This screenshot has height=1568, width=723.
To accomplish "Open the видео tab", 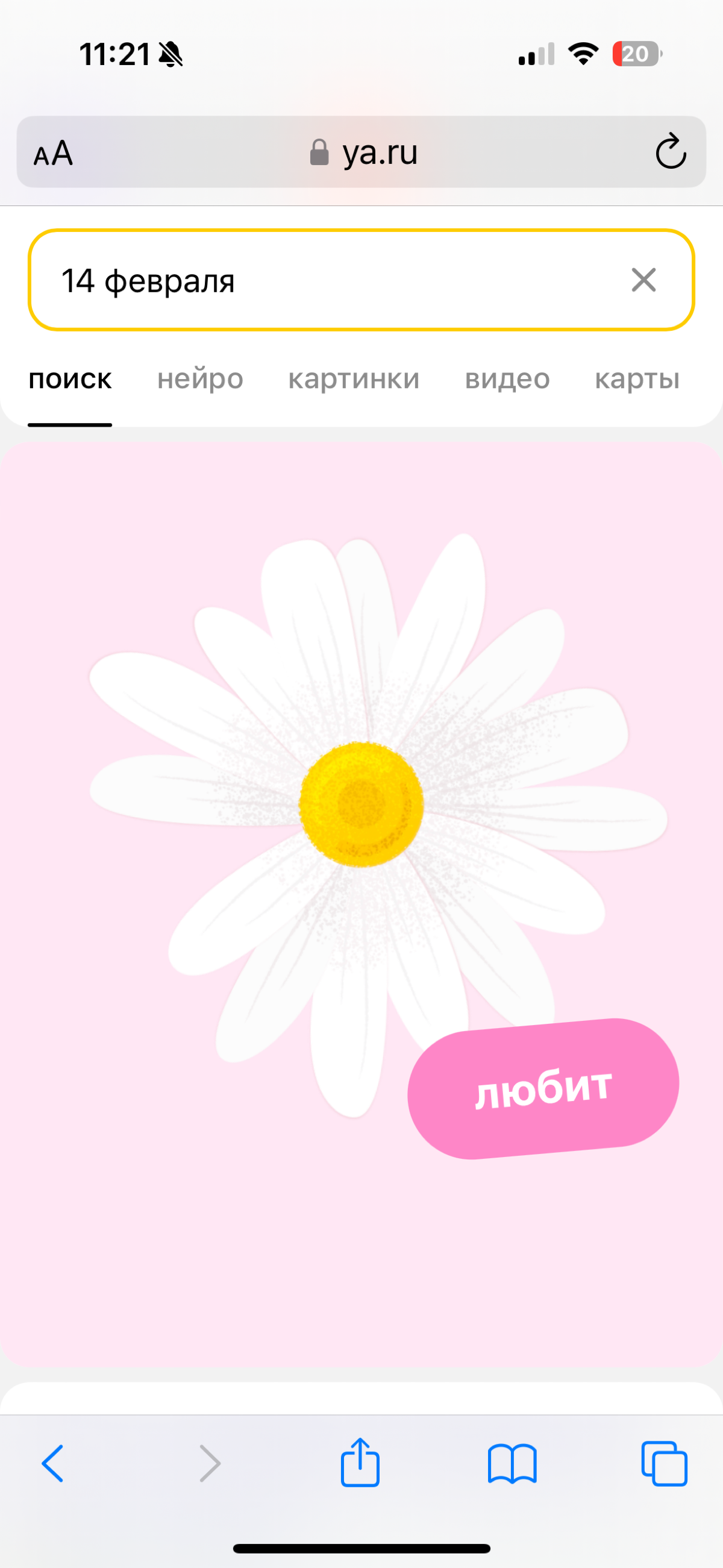I will pos(507,379).
